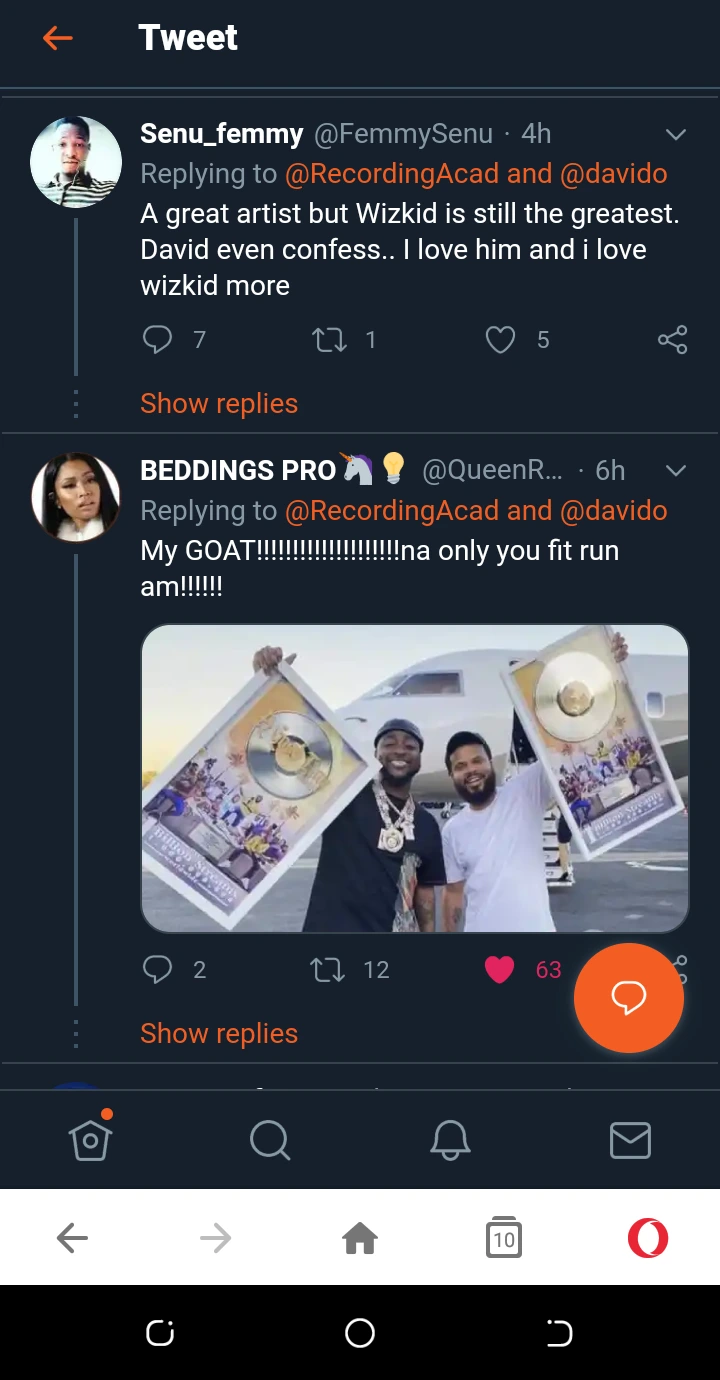Switch to the search tab
Viewport: 720px width, 1380px height.
click(270, 1139)
